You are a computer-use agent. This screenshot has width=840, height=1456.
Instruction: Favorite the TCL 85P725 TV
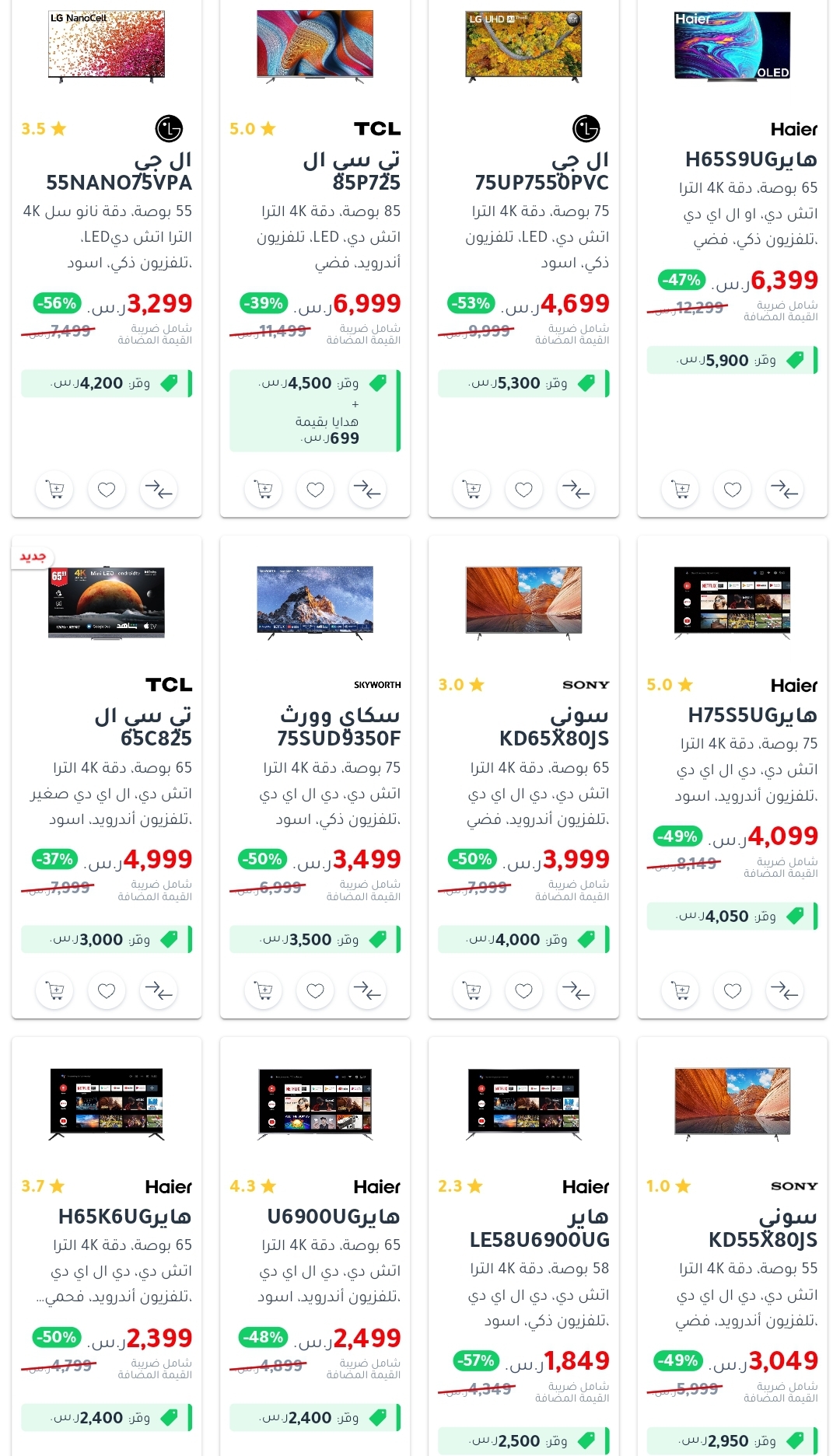point(315,490)
